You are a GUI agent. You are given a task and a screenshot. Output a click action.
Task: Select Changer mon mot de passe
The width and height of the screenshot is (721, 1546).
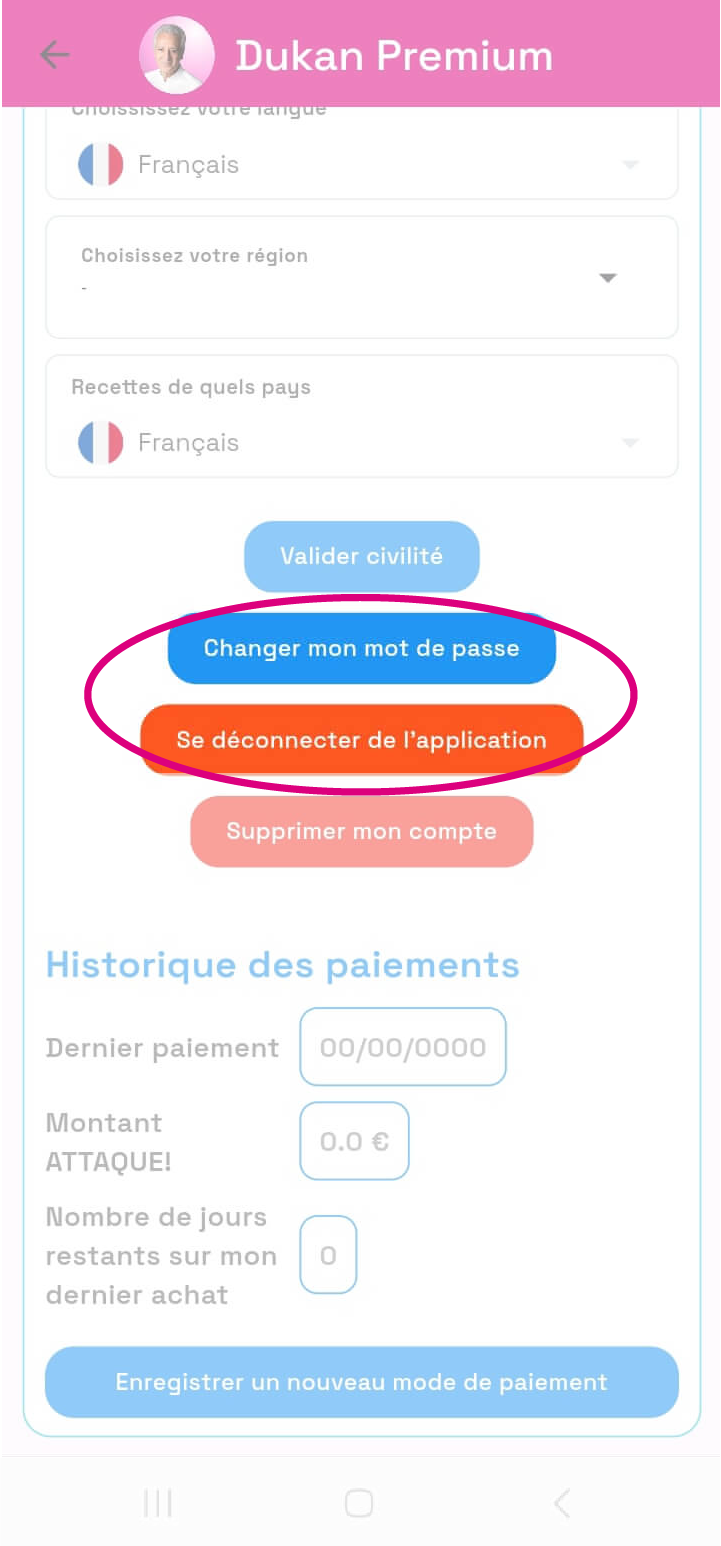click(x=361, y=648)
